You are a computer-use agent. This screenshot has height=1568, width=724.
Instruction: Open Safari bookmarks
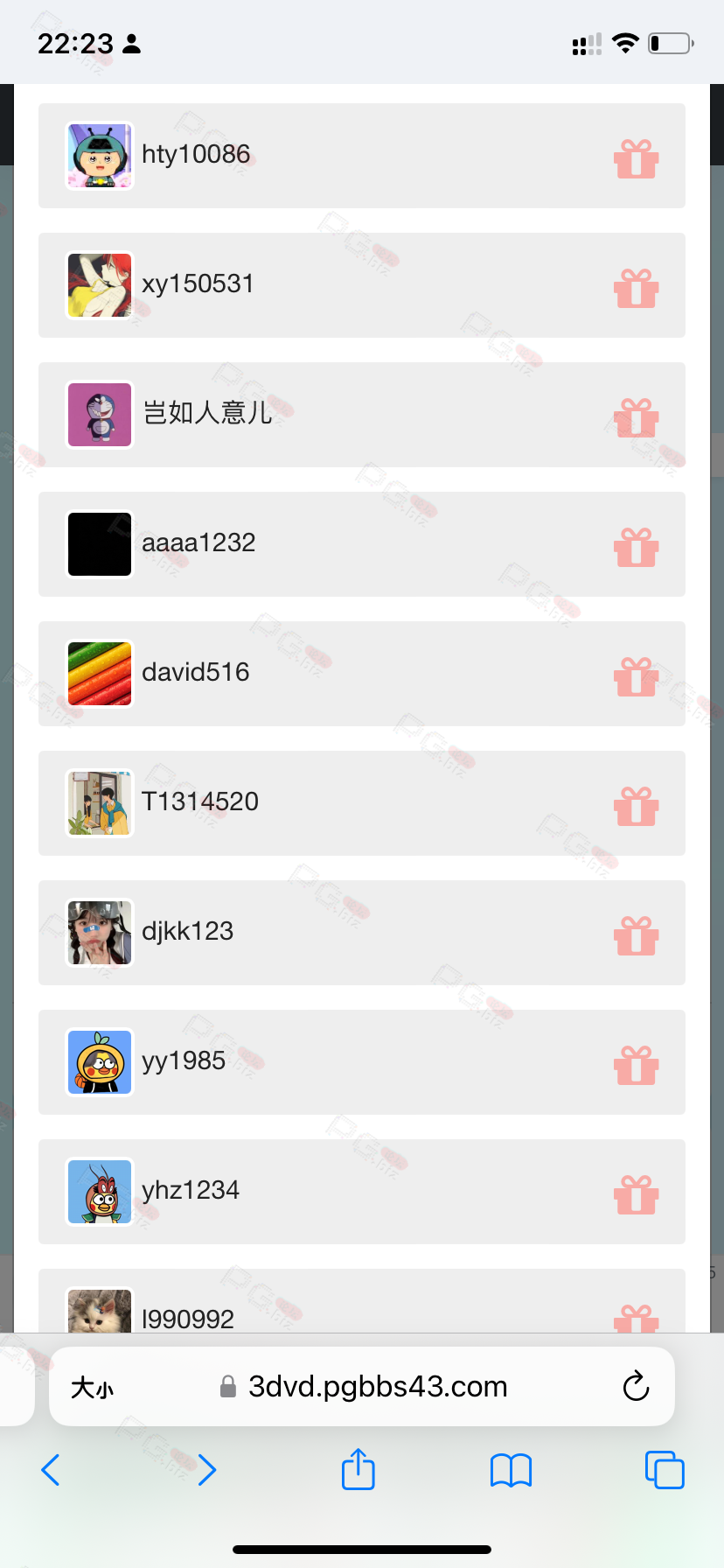512,1470
